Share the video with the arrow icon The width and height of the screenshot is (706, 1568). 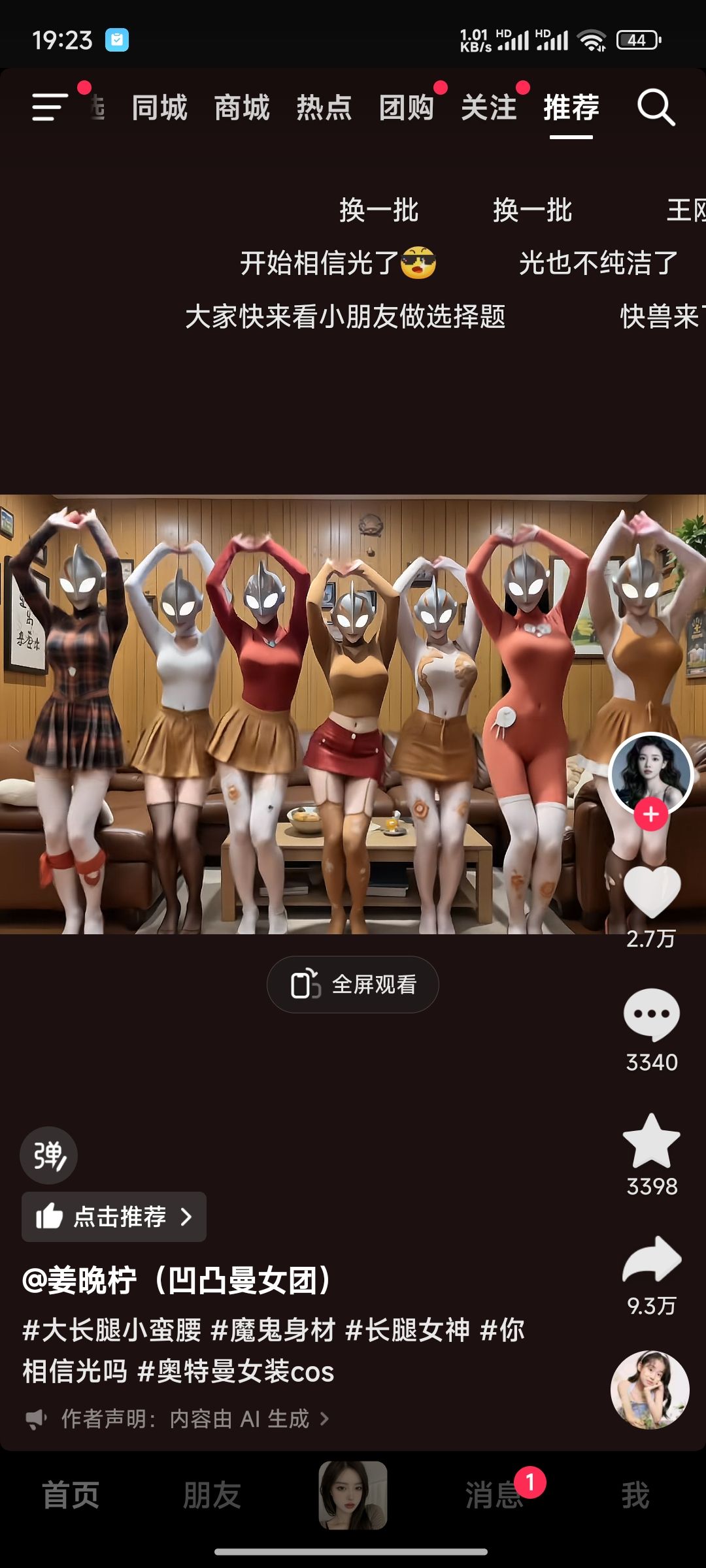652,1259
